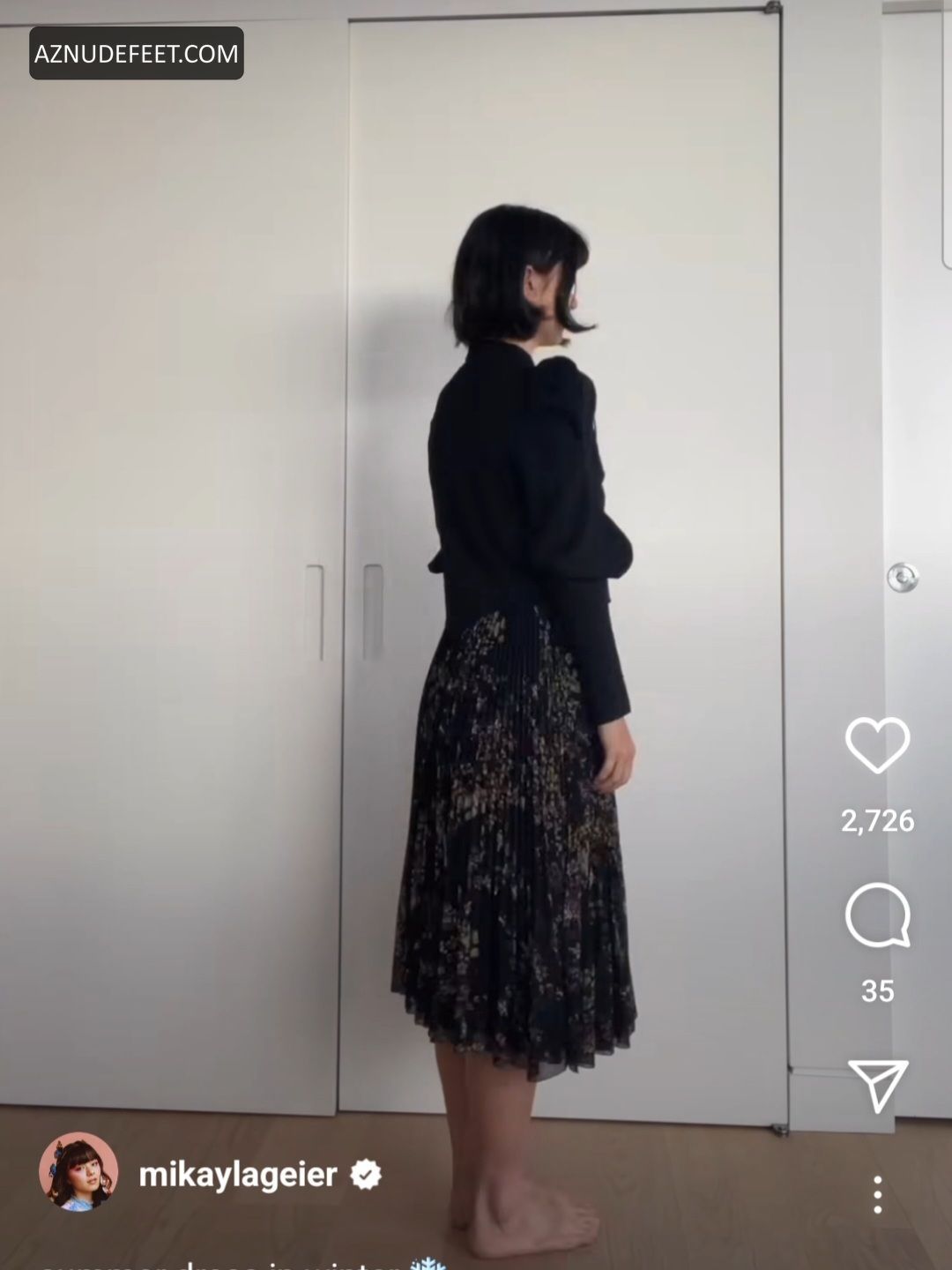Like this reel with the heart icon
This screenshot has width=952, height=1270.
pos(877,745)
